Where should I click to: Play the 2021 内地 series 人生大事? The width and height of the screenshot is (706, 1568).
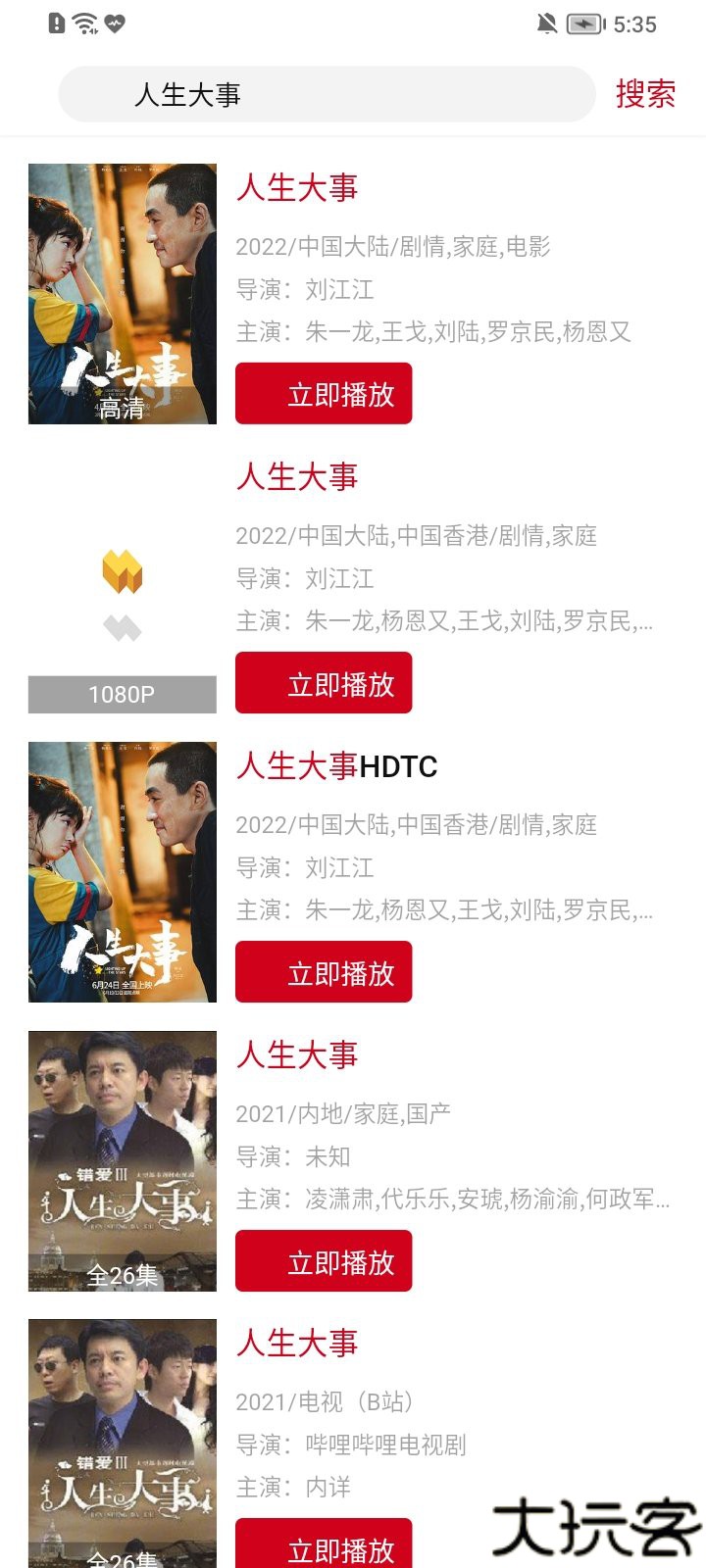pyautogui.click(x=324, y=1261)
